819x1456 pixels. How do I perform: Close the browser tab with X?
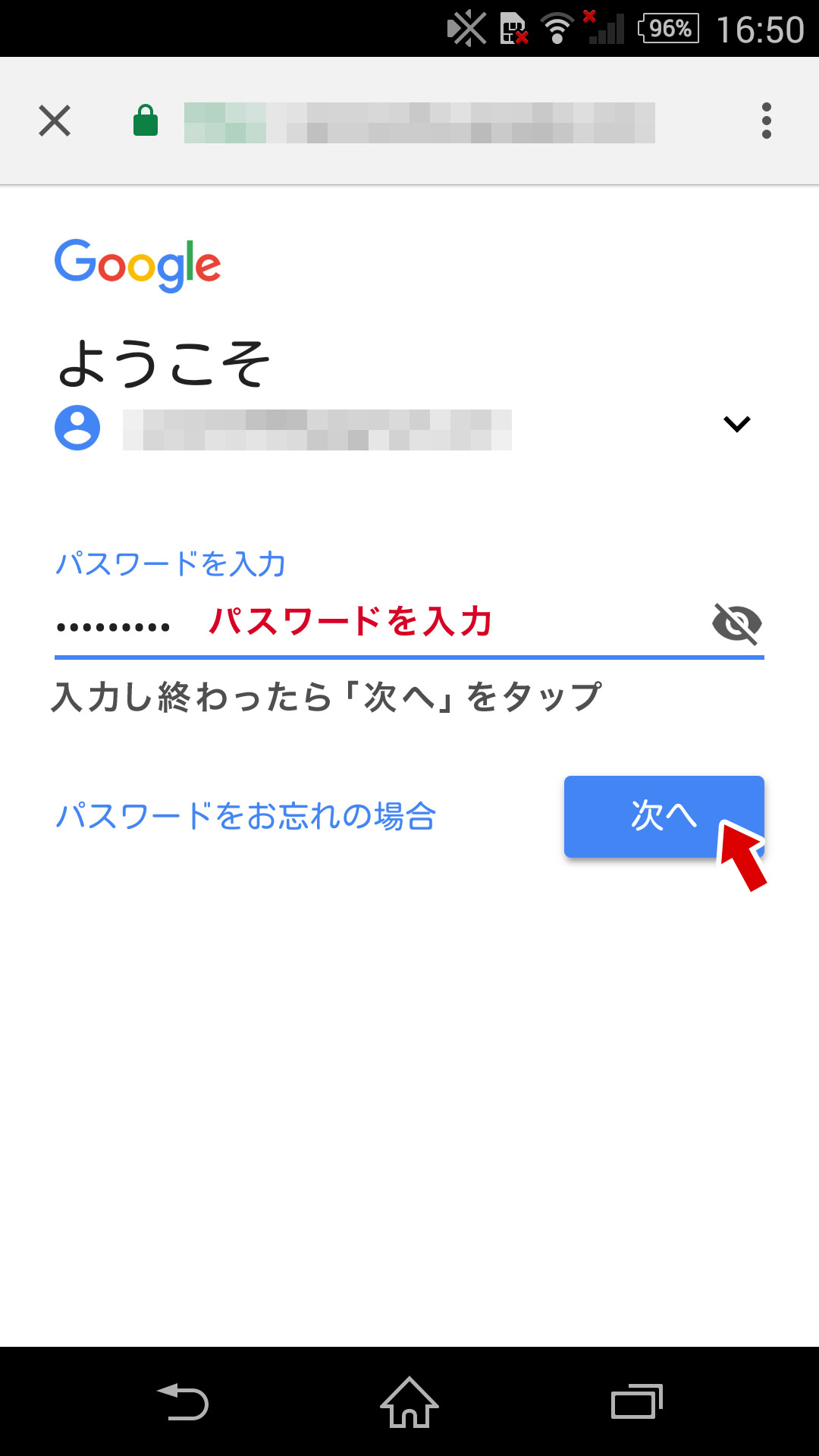pos(55,121)
